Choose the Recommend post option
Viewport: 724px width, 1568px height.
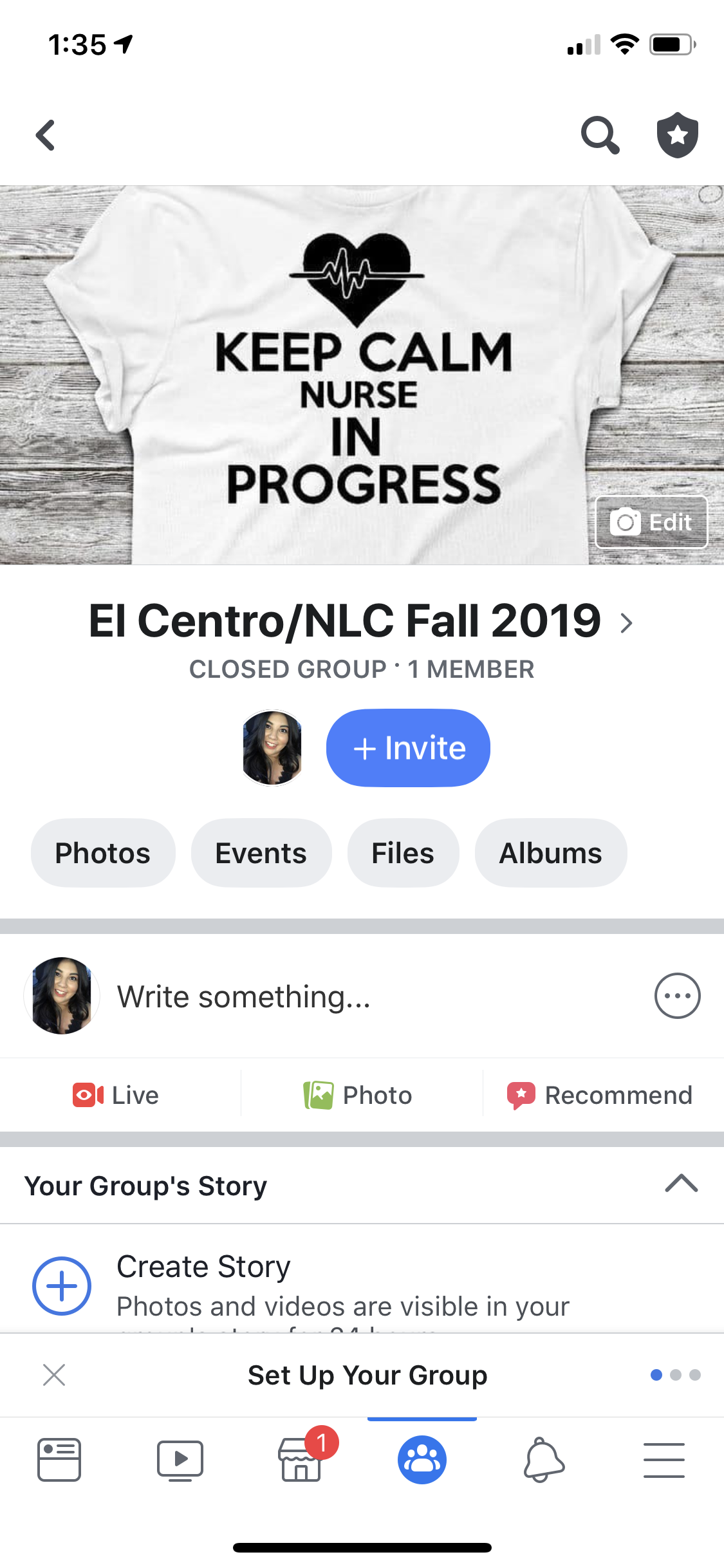600,1095
